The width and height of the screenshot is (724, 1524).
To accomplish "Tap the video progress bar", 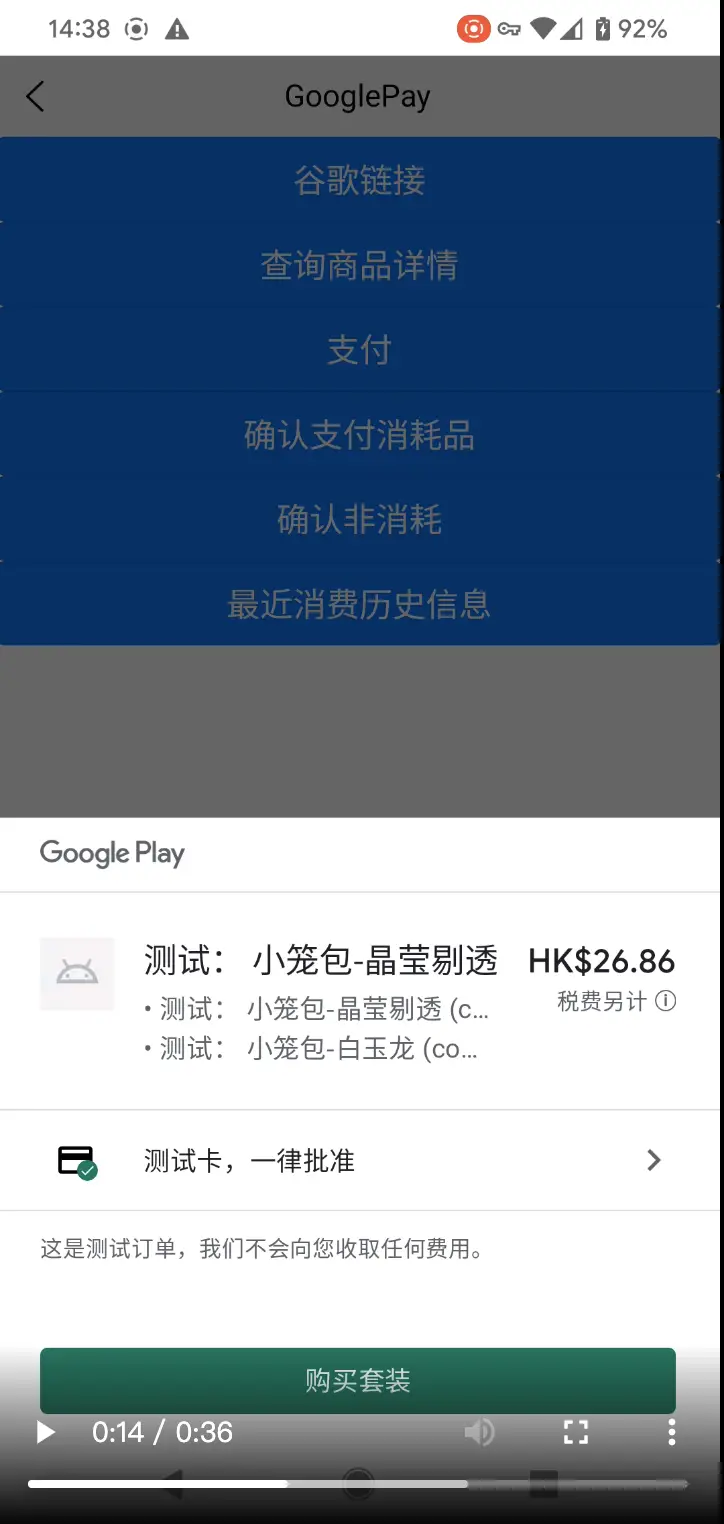I will tap(358, 1484).
